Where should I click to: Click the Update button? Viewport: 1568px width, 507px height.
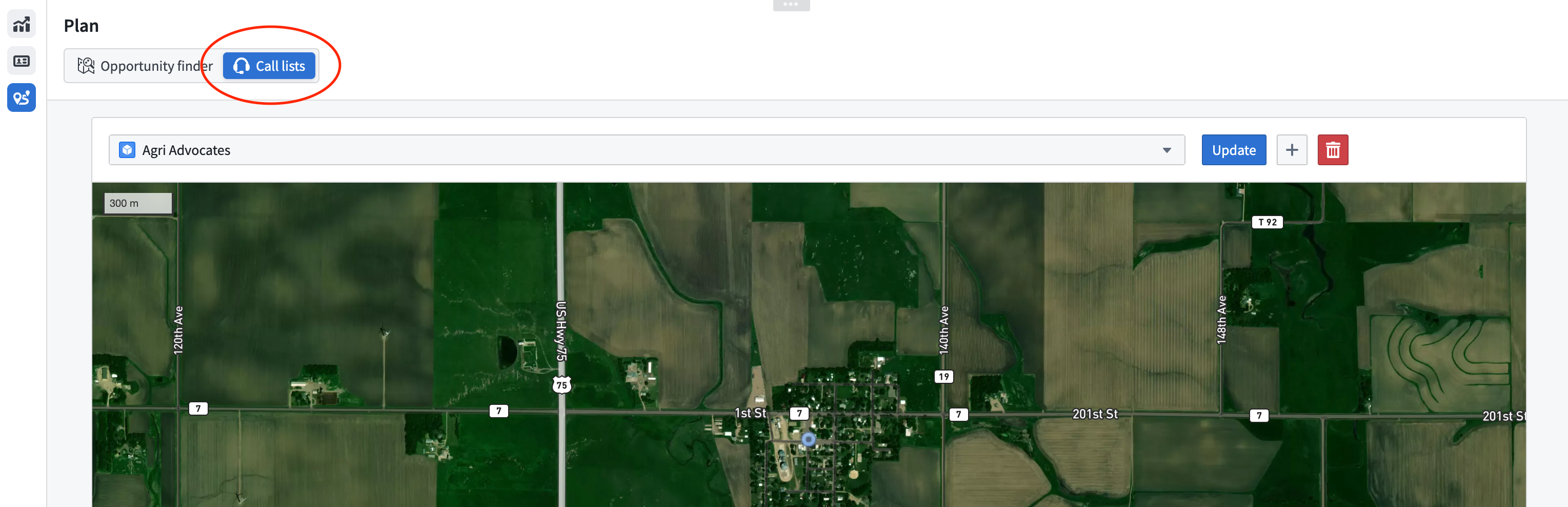point(1233,150)
